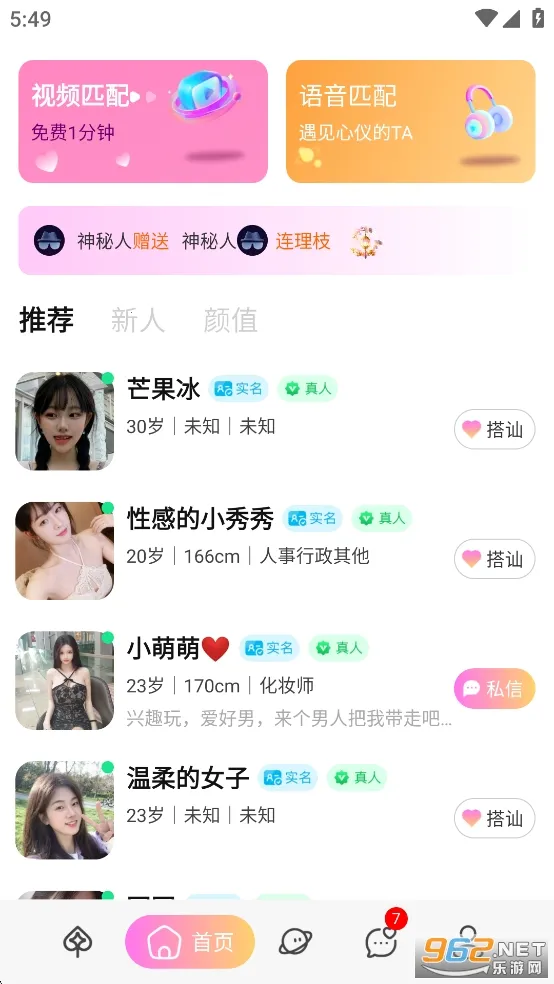
Task: Open the 神秘人 gift announcement banner
Action: 276,241
